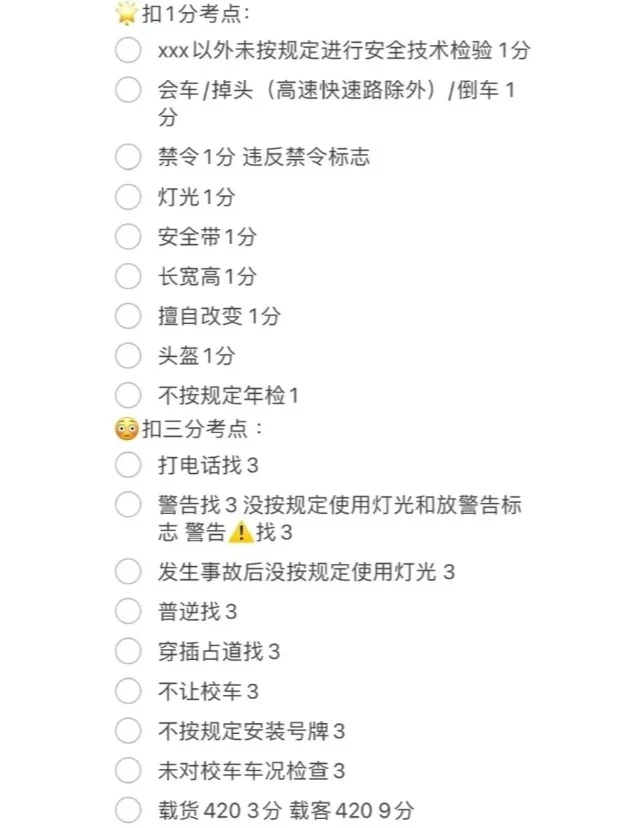Tick the 会车/掉头/倒车 1分 checkbox

click(x=128, y=91)
